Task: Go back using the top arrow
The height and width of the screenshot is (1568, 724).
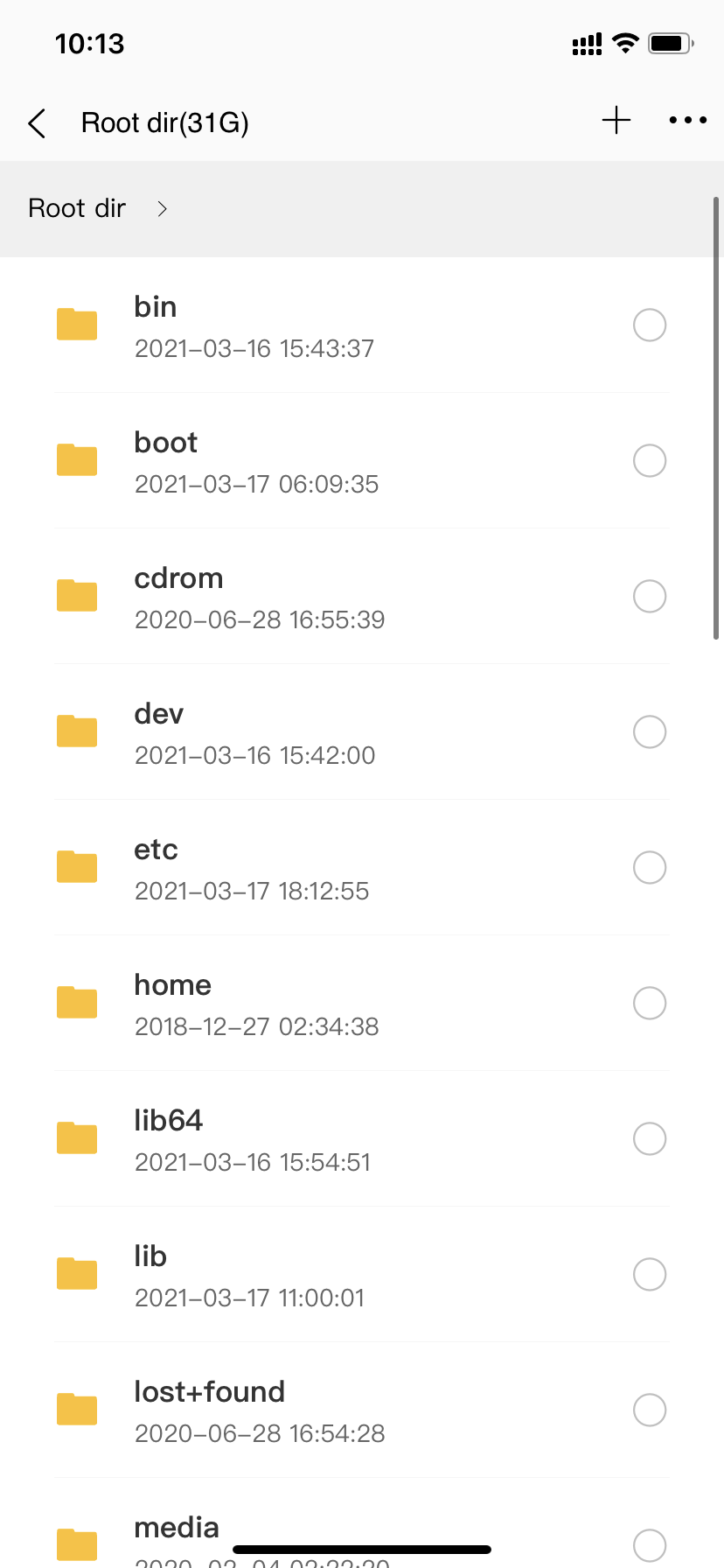Action: click(x=37, y=123)
